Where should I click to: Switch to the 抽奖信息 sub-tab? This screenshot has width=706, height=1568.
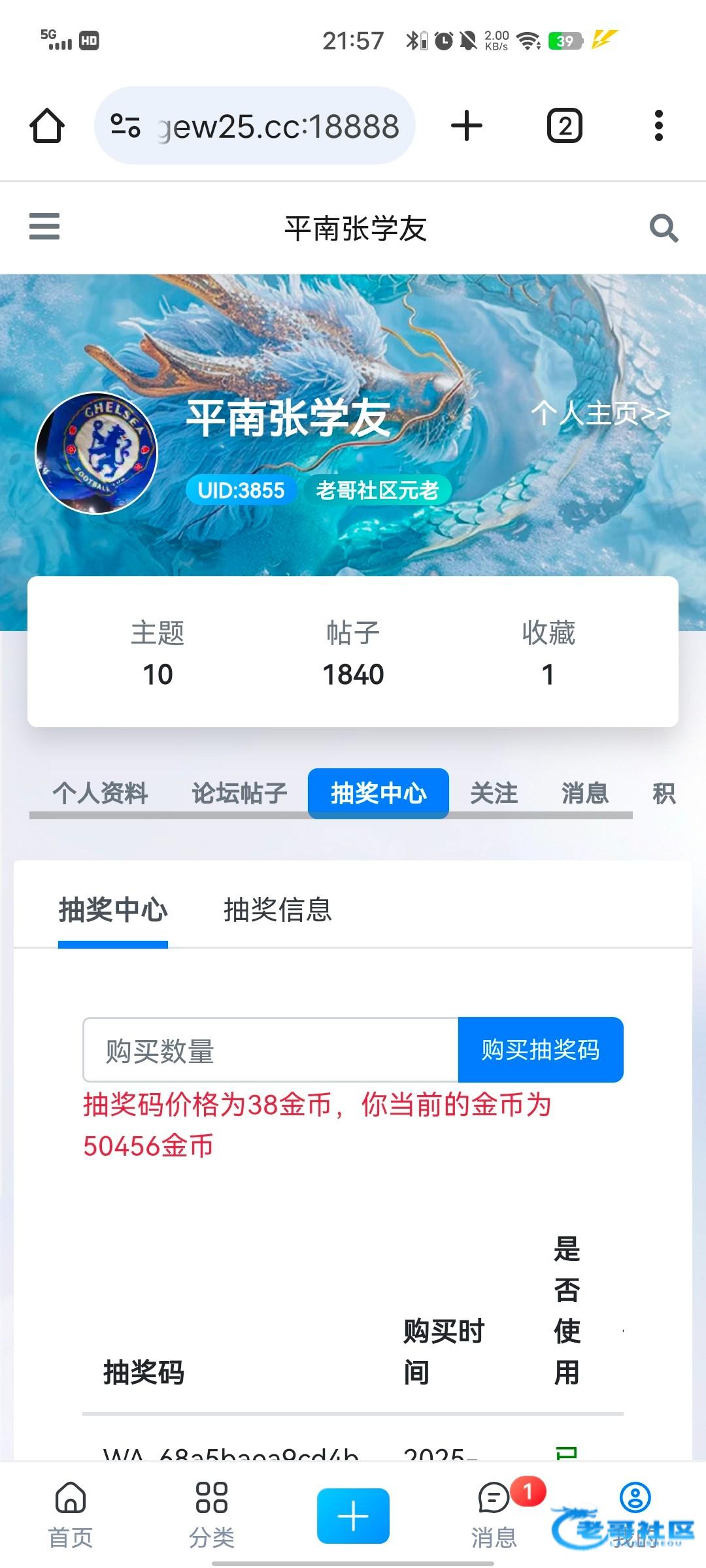click(x=278, y=909)
